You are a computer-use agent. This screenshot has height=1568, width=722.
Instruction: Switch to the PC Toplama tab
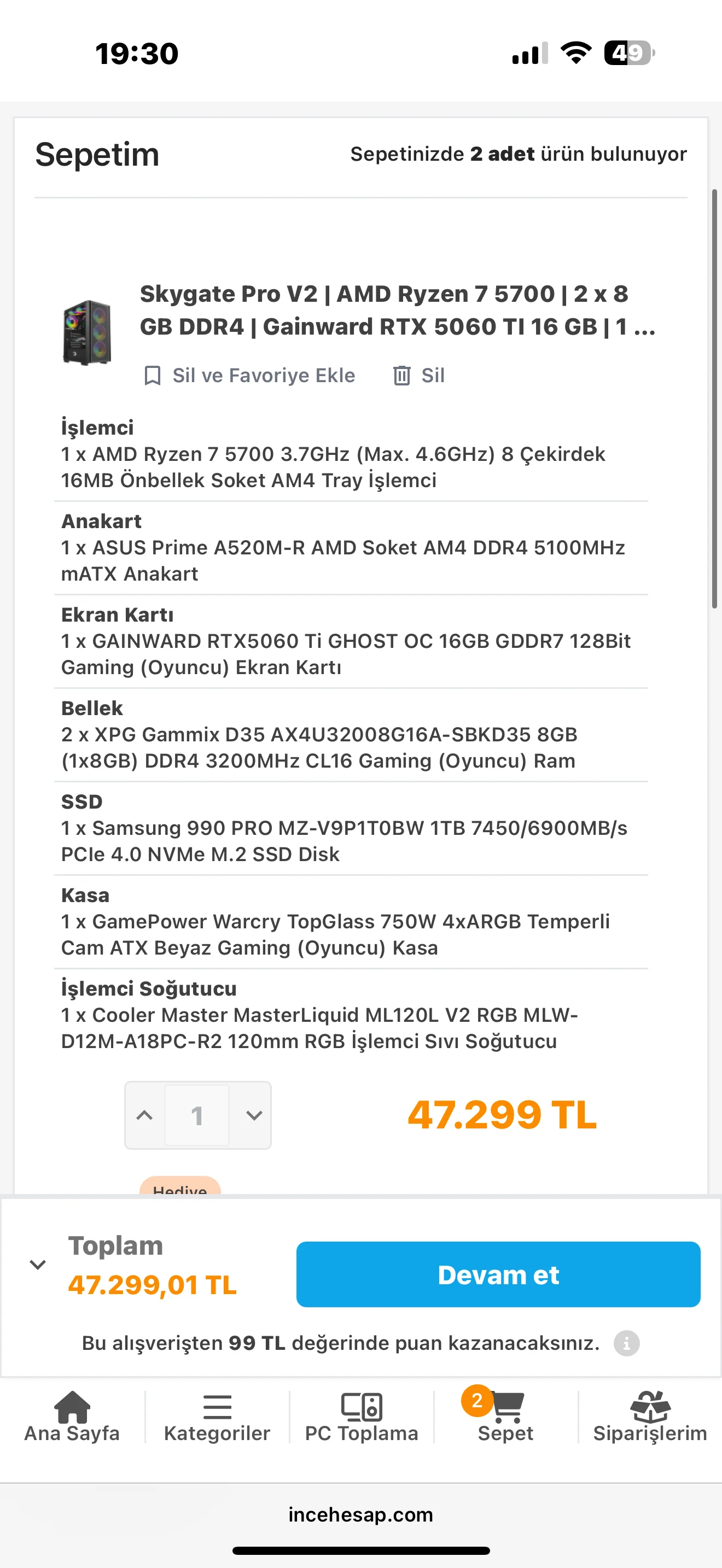coord(362,1418)
